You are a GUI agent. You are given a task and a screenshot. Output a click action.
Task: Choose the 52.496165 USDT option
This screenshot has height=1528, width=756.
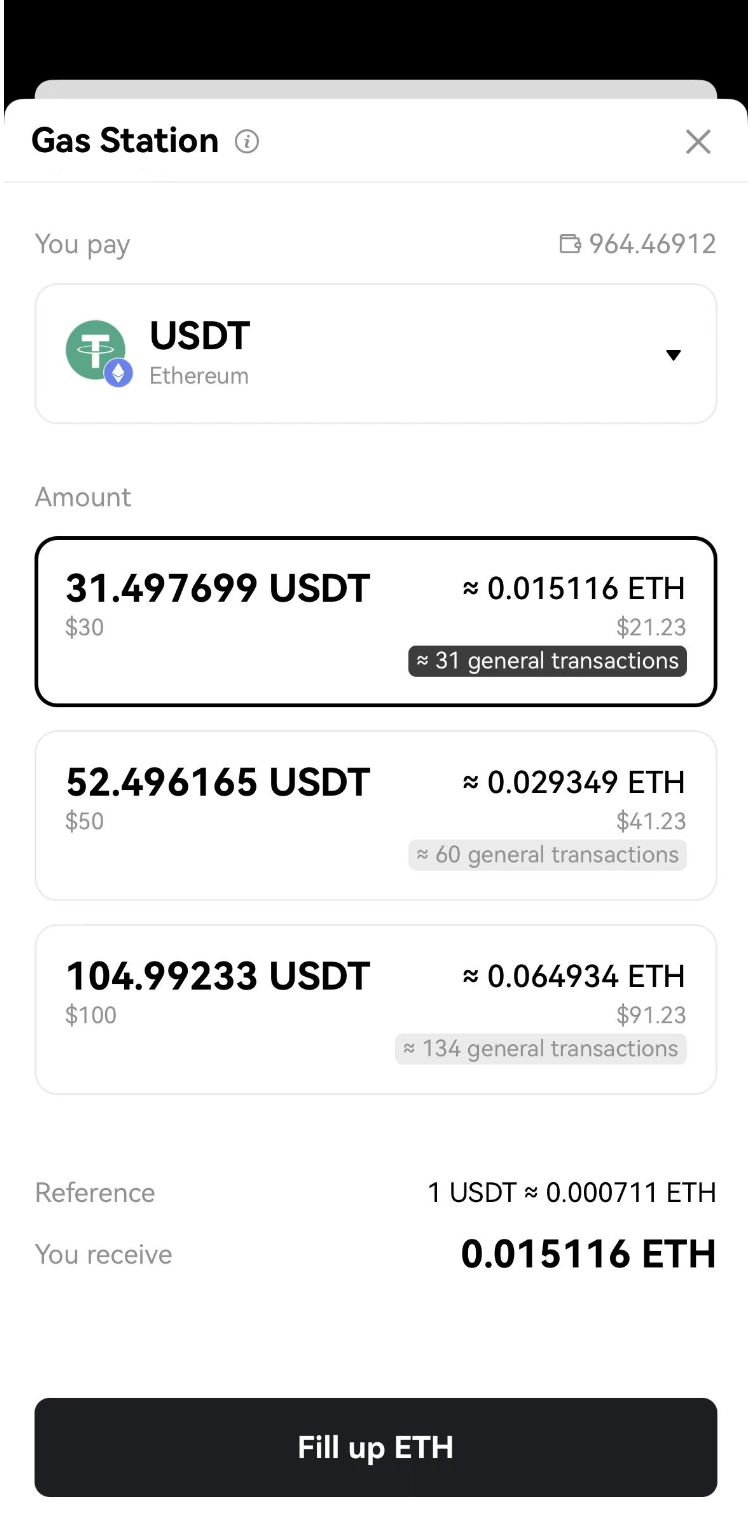(376, 815)
